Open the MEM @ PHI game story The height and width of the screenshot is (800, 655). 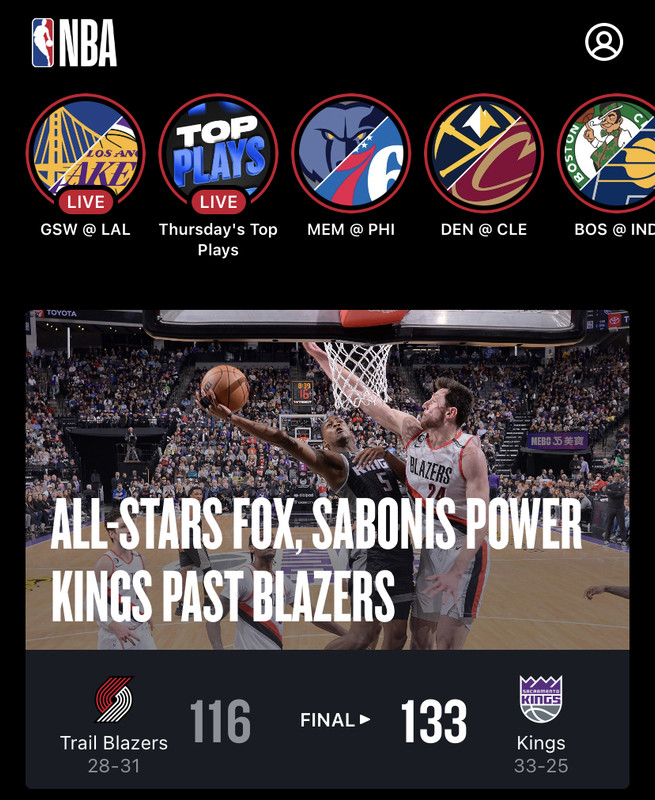[x=351, y=153]
